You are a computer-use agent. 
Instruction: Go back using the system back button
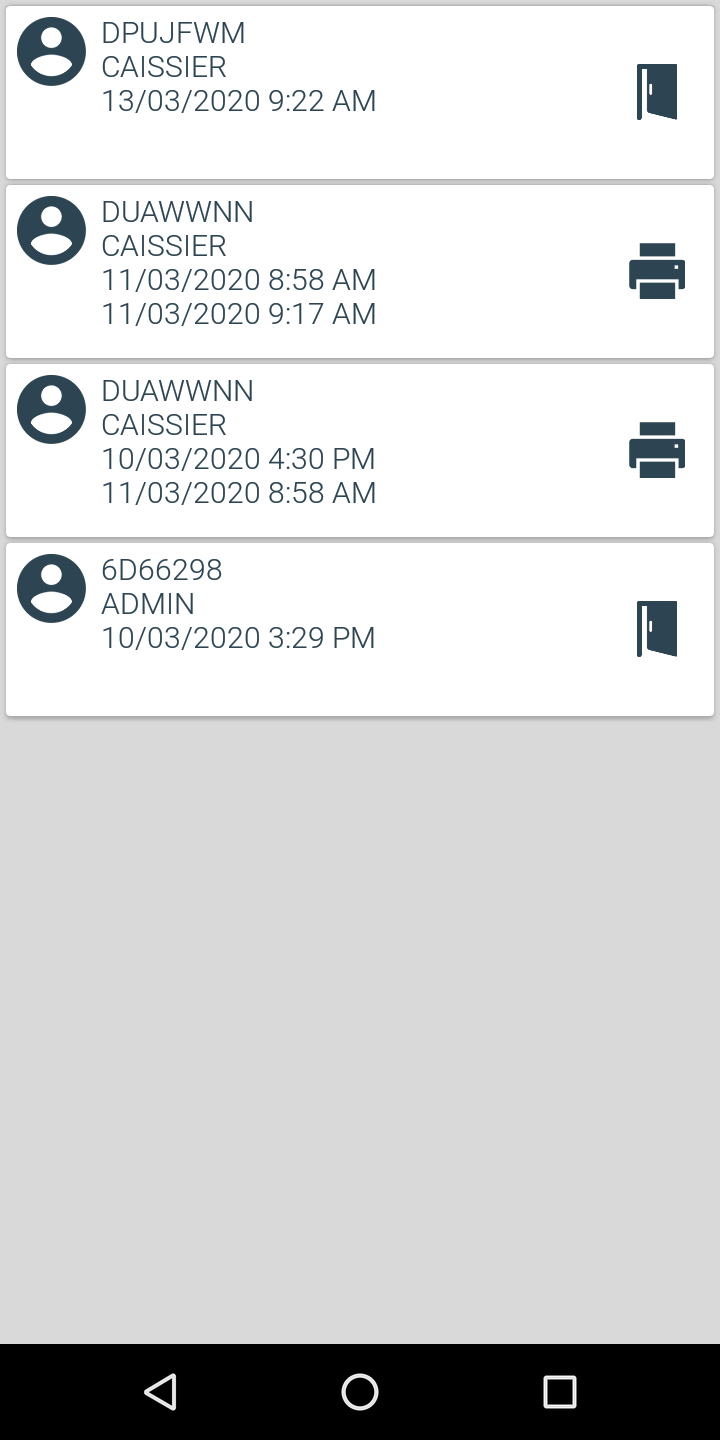(x=160, y=1391)
